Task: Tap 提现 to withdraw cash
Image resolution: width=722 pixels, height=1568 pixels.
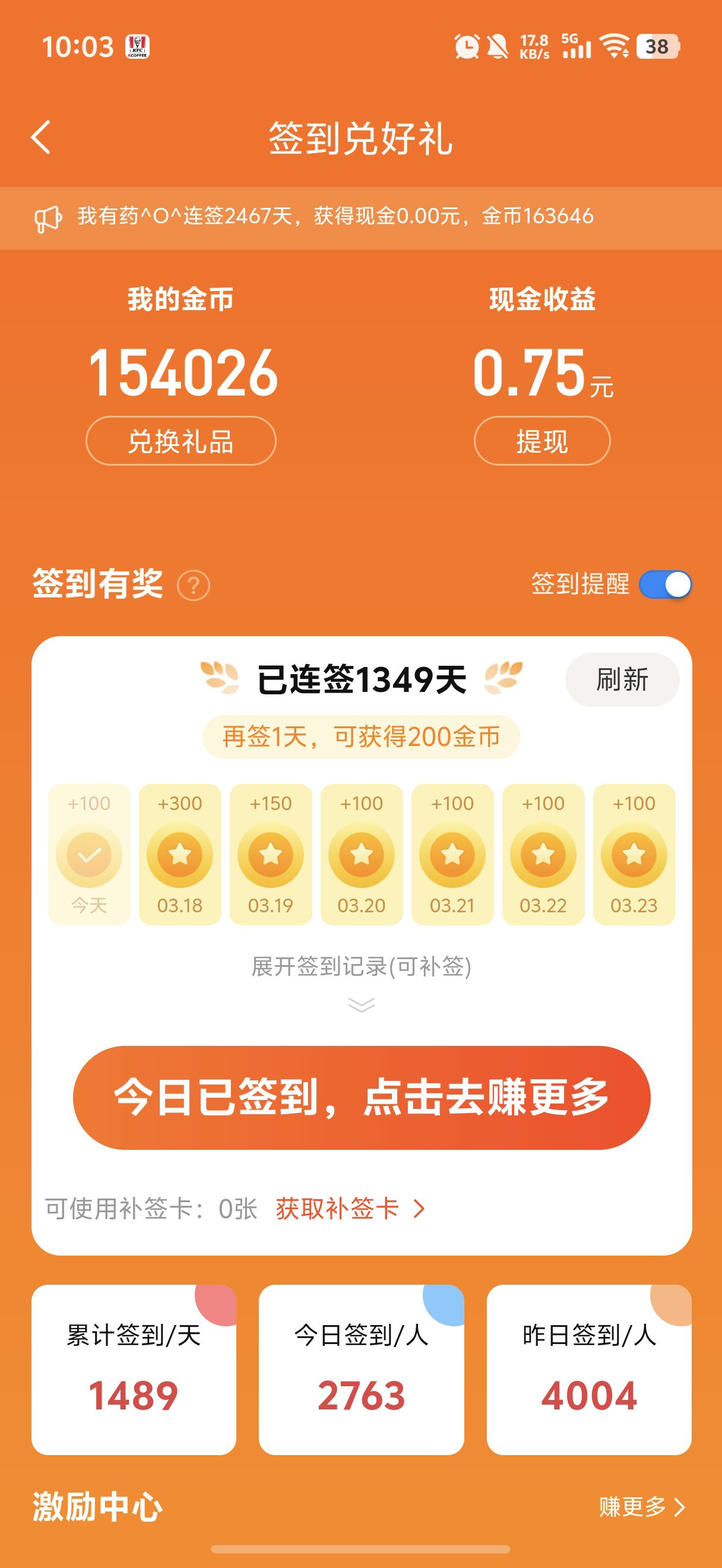Action: coord(542,441)
